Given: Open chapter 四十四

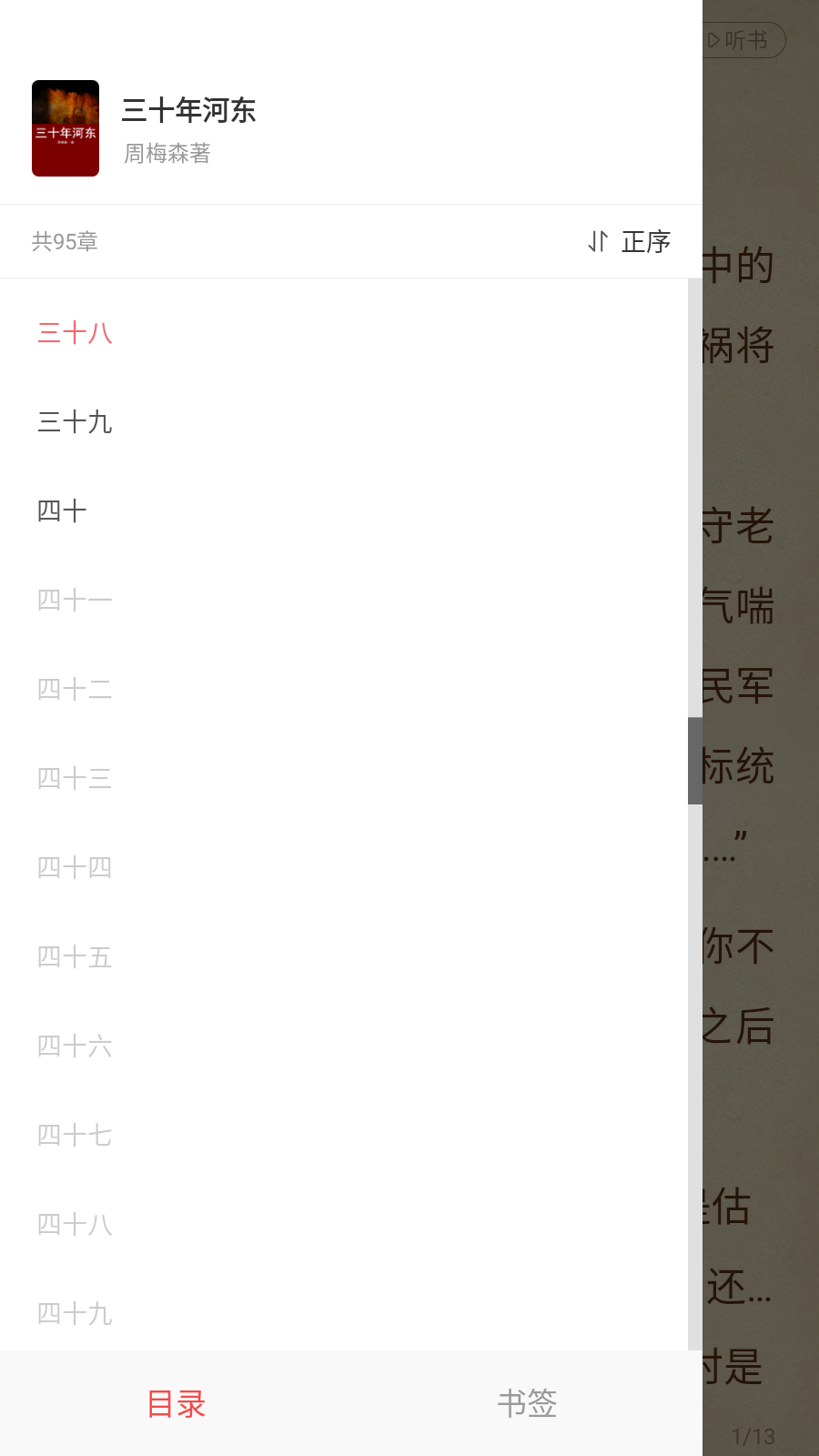Looking at the screenshot, I should point(74,867).
